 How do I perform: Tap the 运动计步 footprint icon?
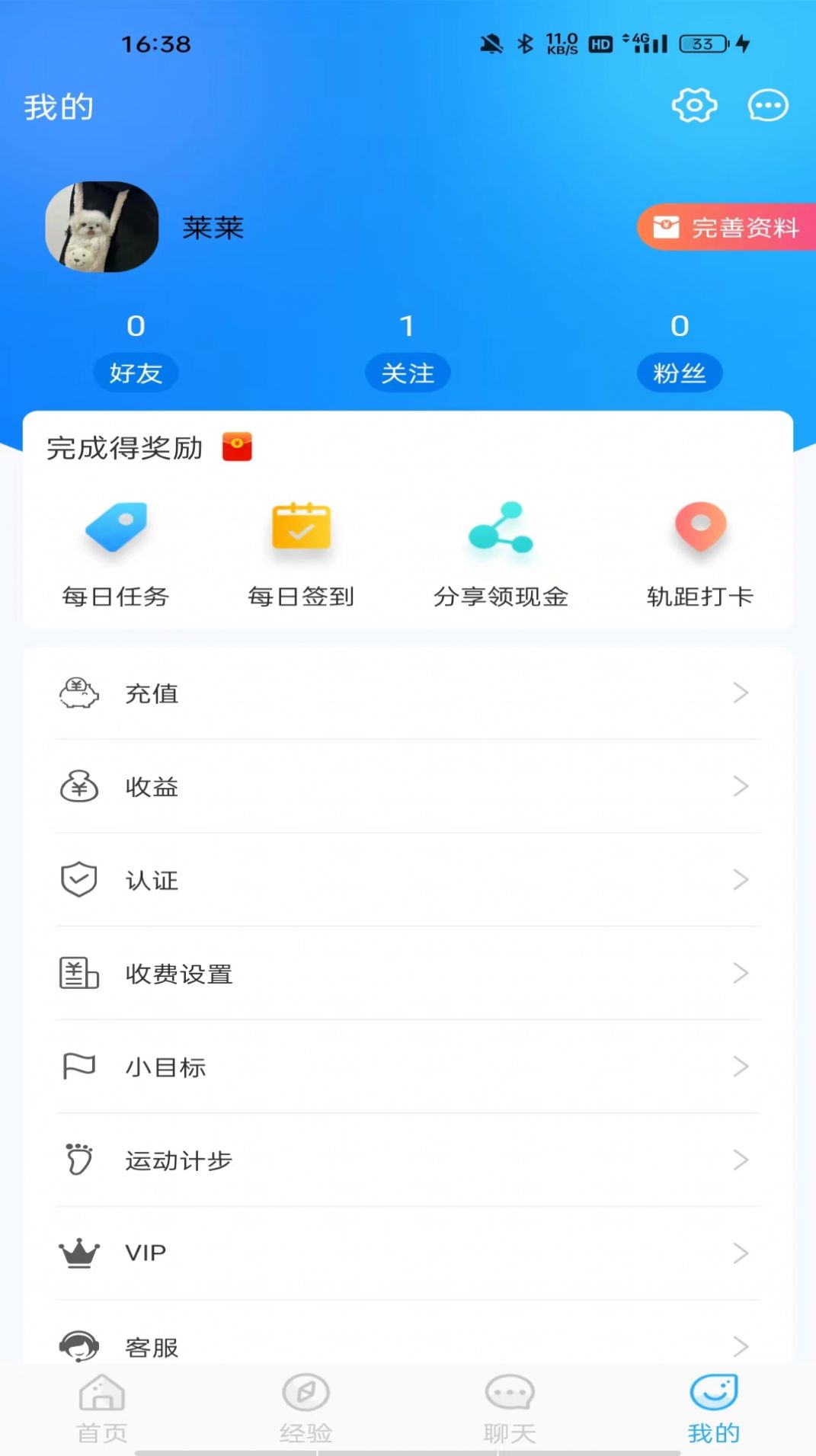click(x=78, y=1160)
